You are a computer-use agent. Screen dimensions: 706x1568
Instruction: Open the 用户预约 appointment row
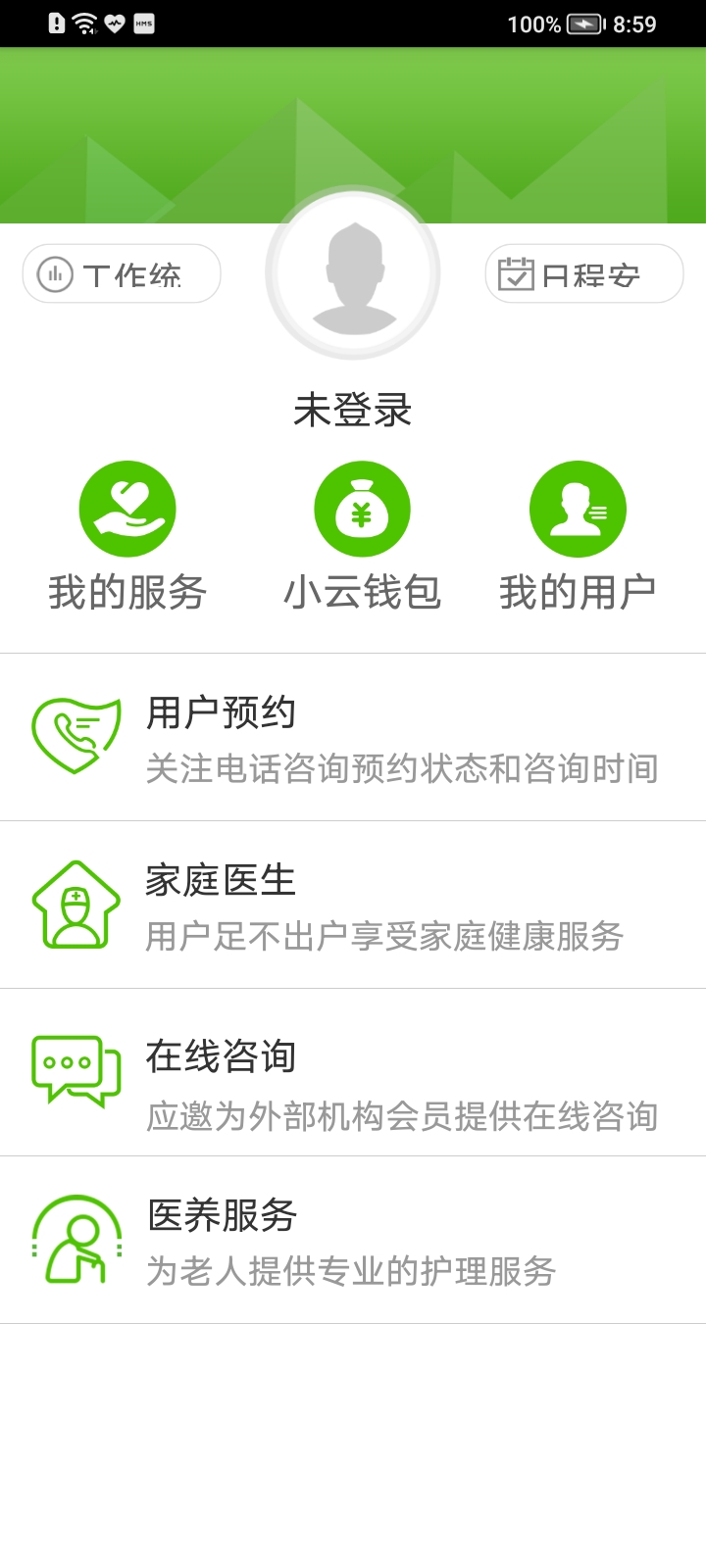(353, 735)
